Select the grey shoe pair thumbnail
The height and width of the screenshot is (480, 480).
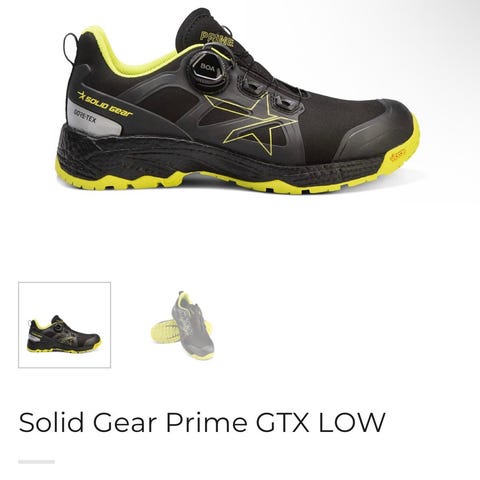coord(182,325)
